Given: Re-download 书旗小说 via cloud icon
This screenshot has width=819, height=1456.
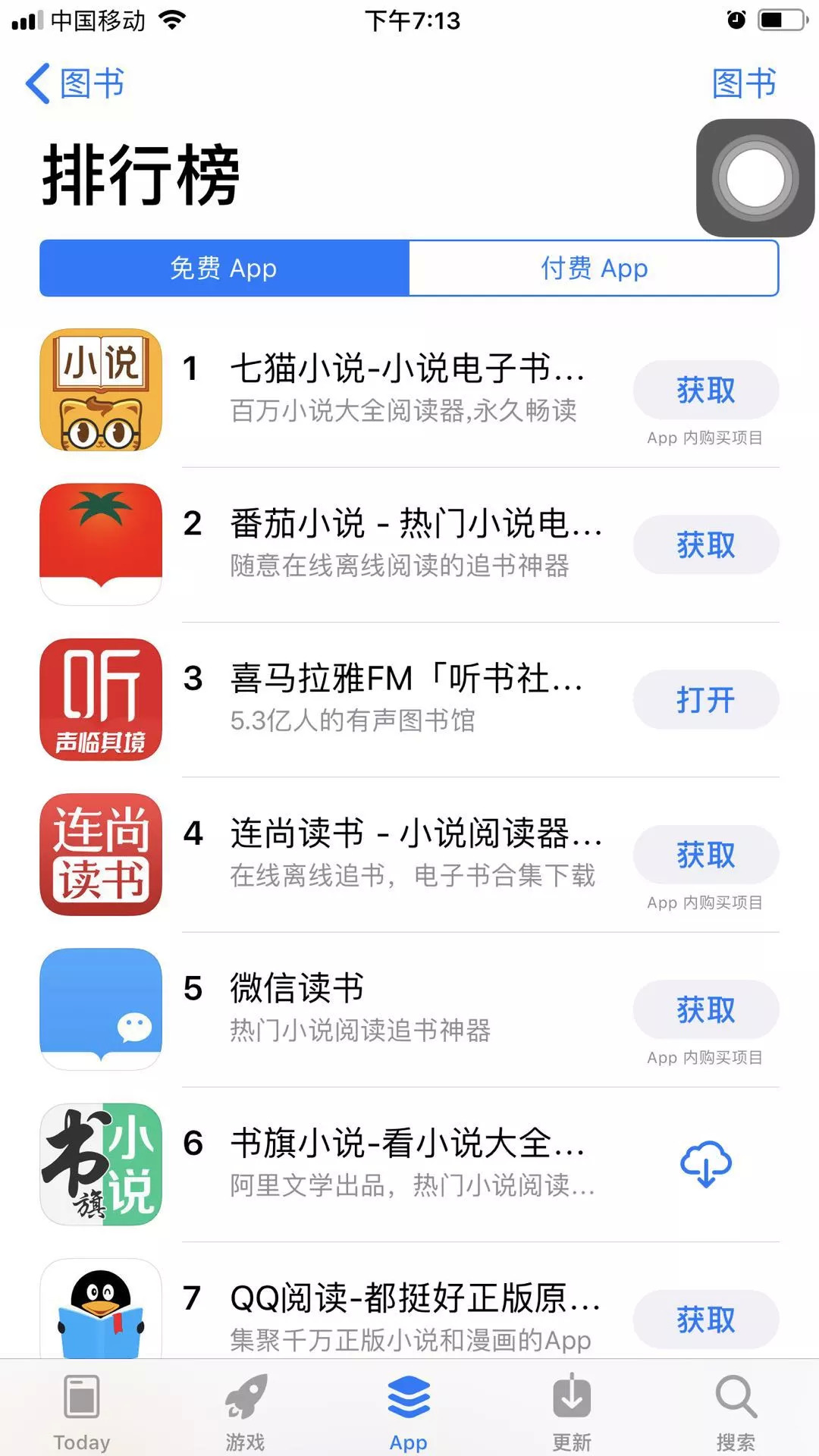Looking at the screenshot, I should pos(705,1164).
